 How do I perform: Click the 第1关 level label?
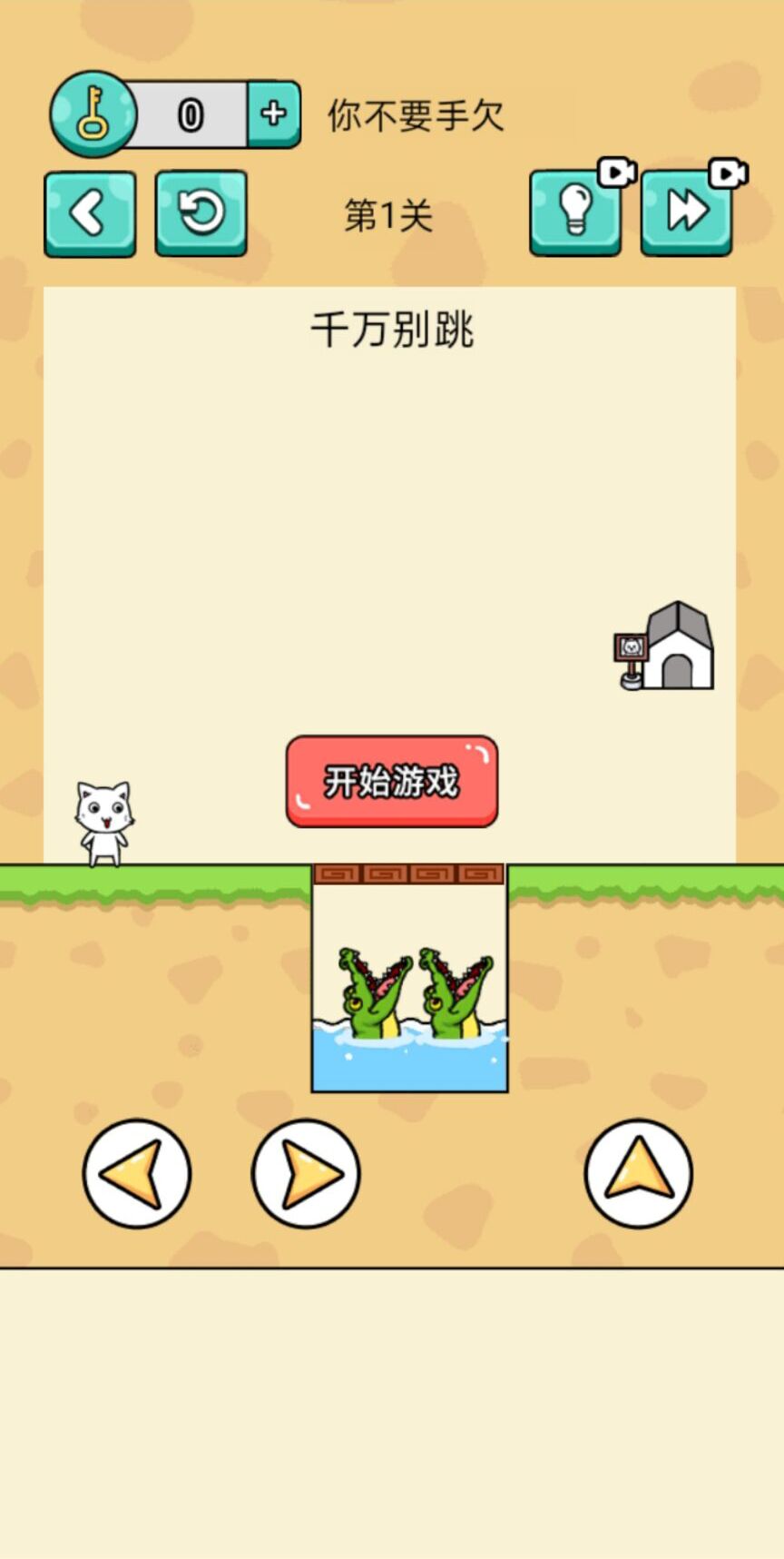click(x=387, y=215)
